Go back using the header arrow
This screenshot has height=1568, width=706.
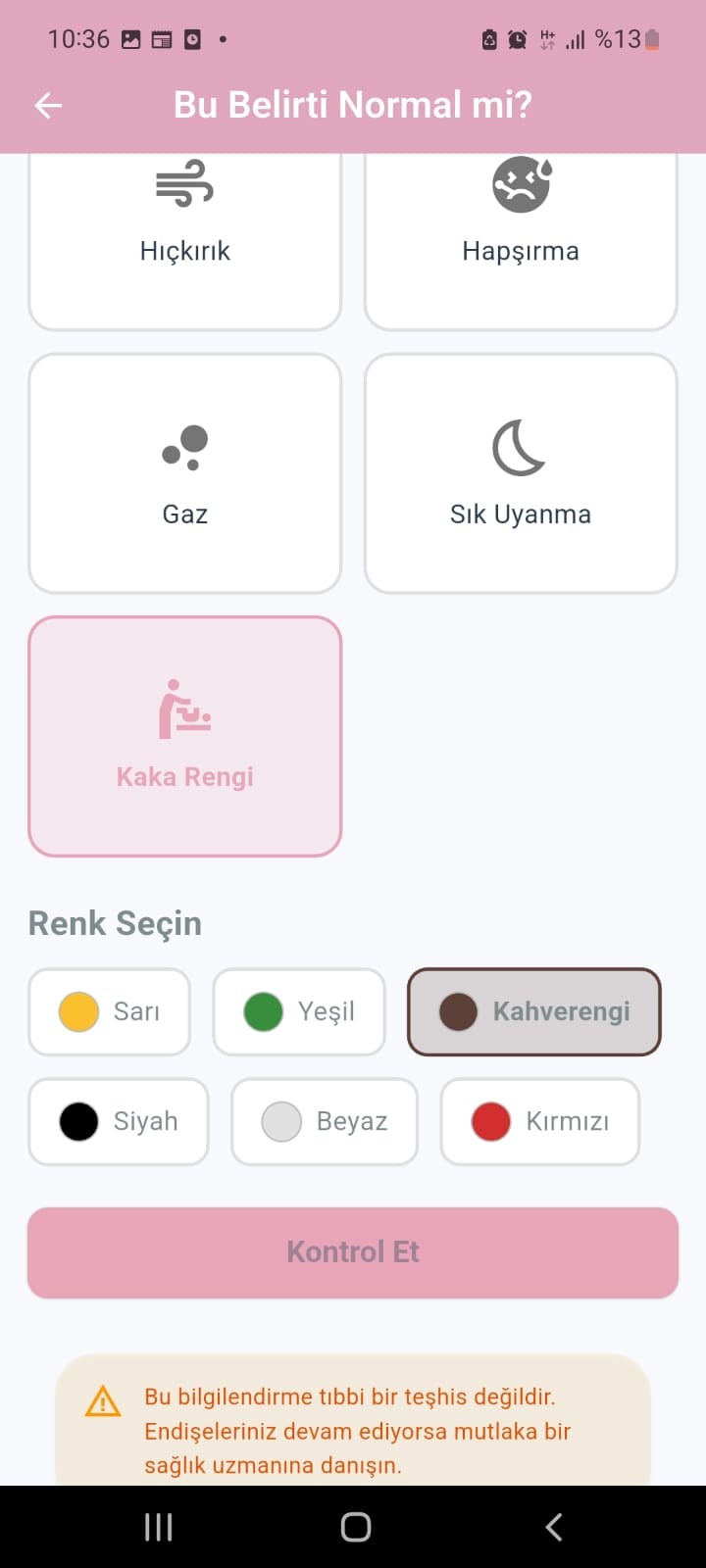tap(48, 106)
